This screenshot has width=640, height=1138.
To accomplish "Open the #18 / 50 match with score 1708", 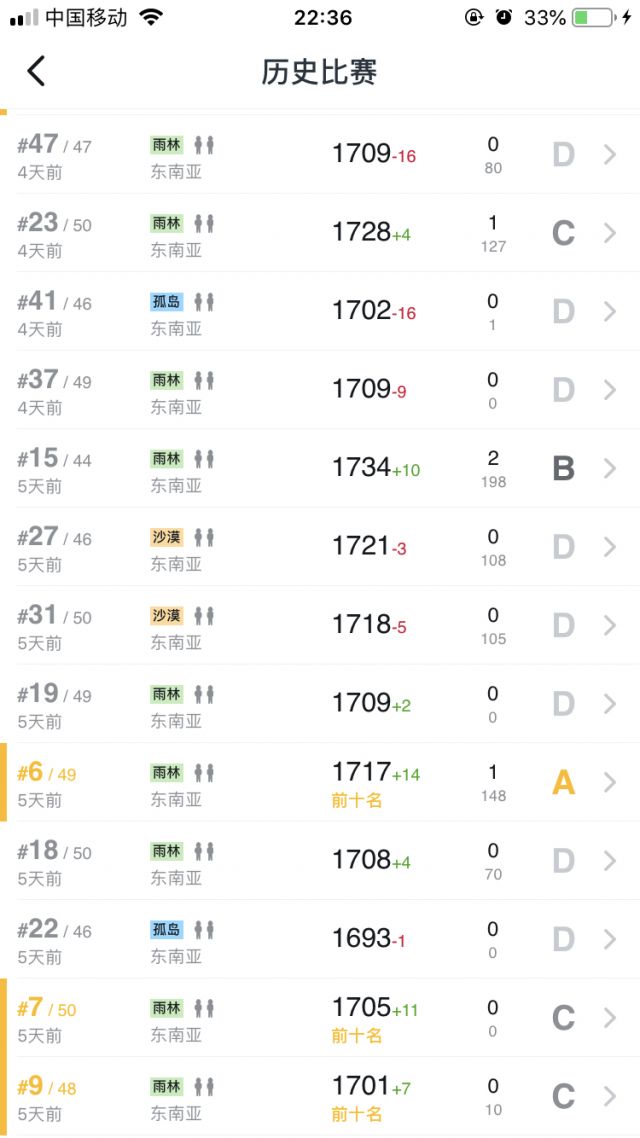I will [x=320, y=860].
